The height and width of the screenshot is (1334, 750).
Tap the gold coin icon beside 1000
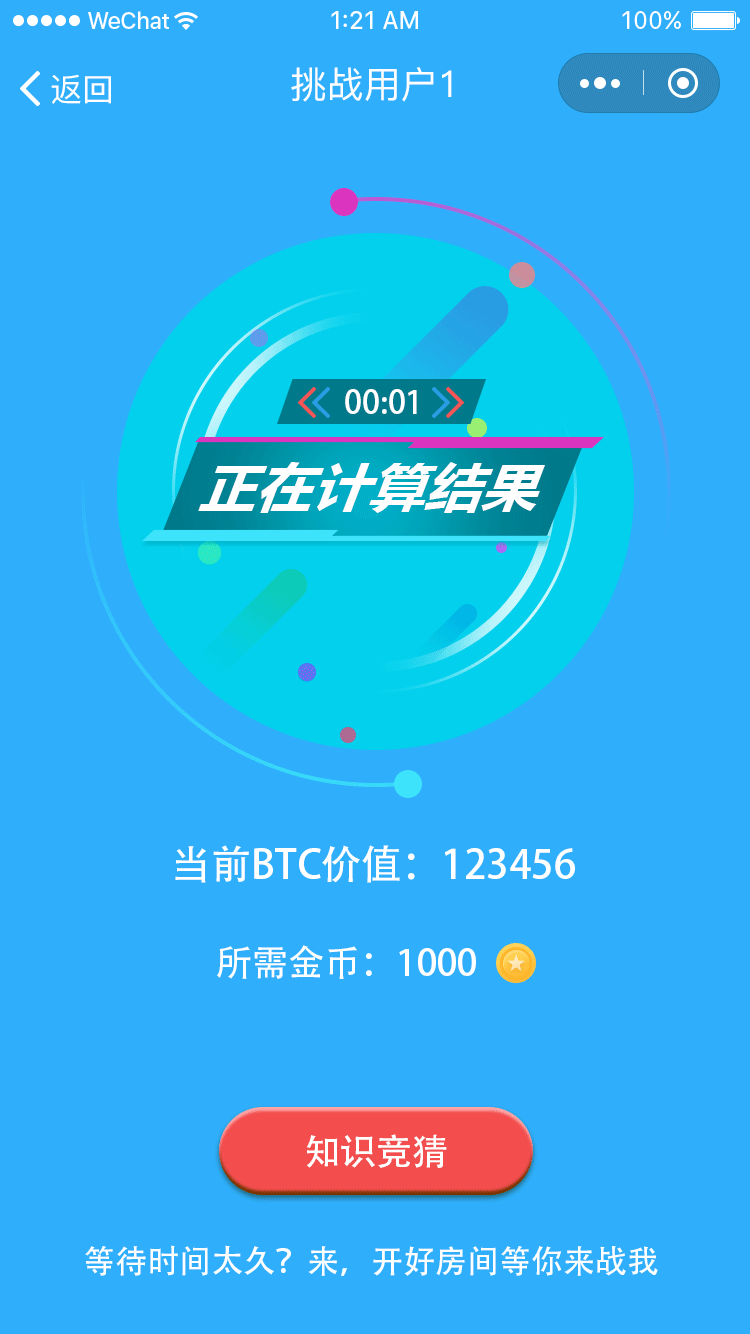point(517,963)
